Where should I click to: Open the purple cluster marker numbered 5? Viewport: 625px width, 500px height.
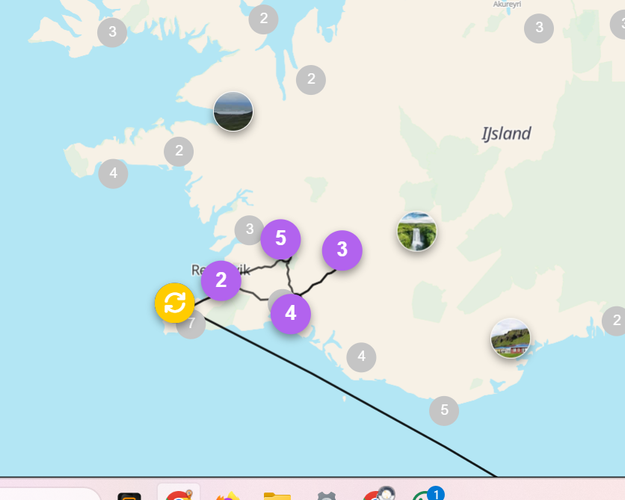click(281, 239)
